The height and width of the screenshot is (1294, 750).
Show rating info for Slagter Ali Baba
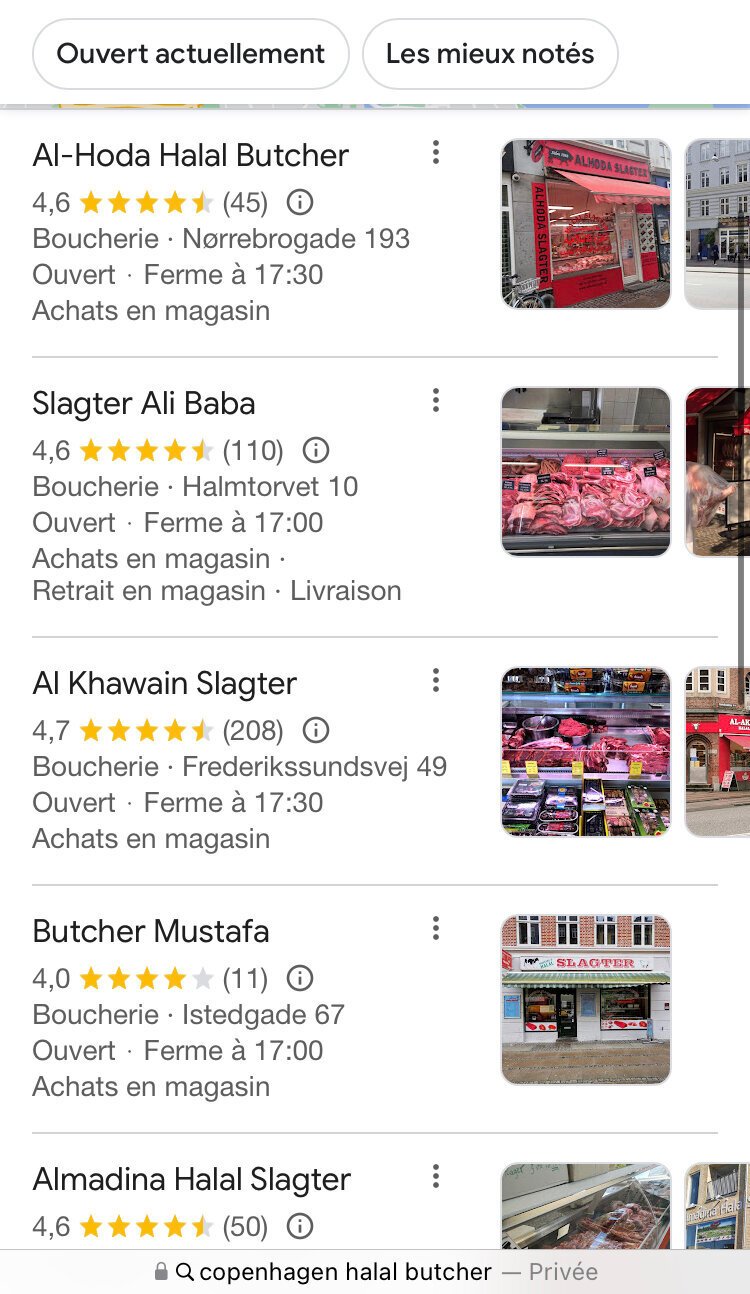(x=316, y=451)
